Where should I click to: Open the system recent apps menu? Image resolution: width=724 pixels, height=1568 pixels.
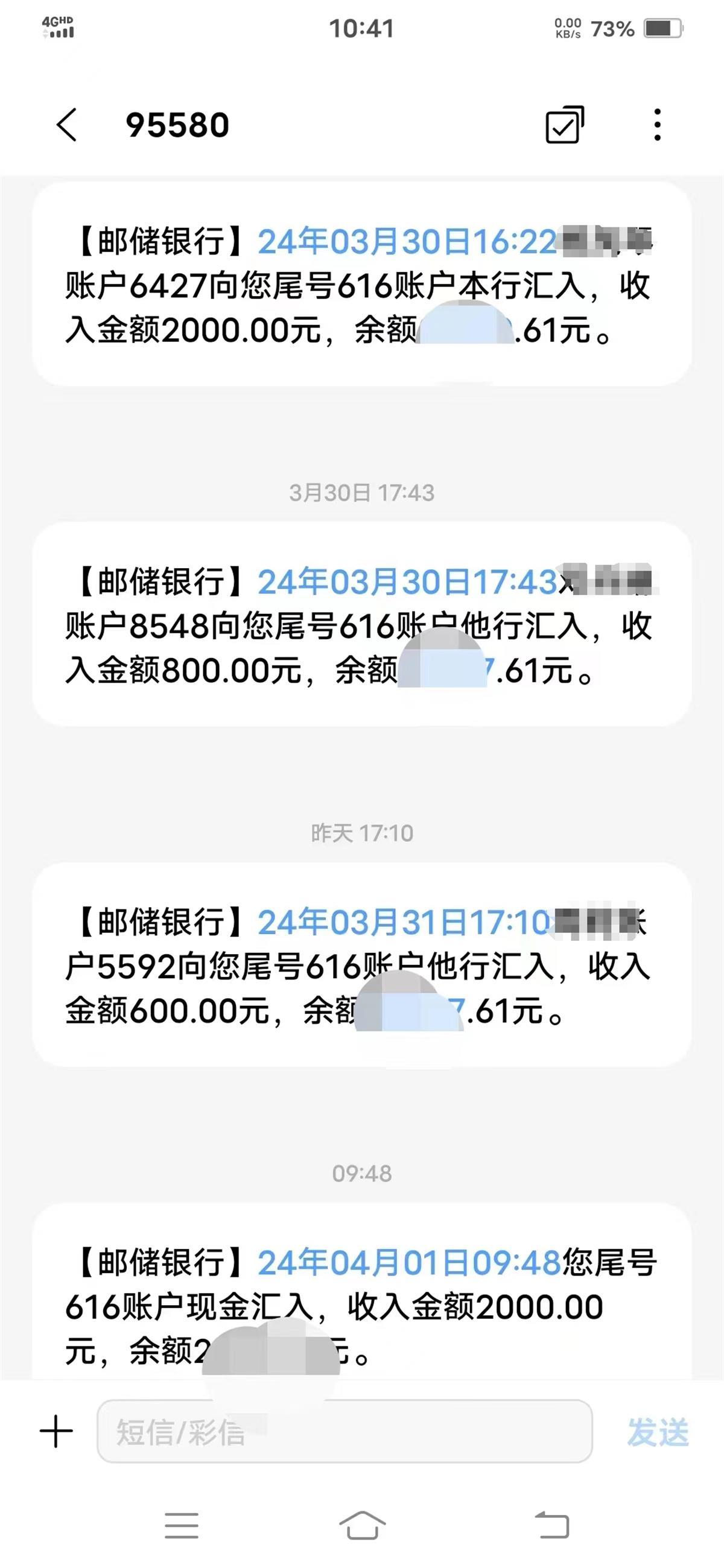coord(182,1525)
